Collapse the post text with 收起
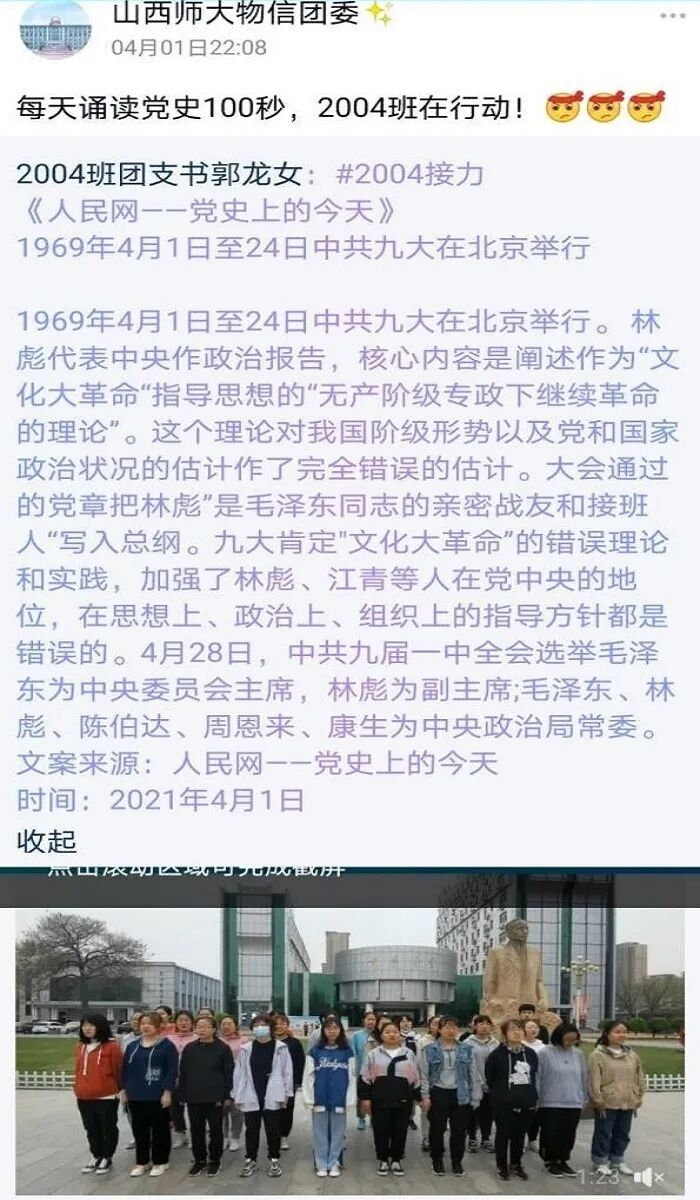This screenshot has width=700, height=1200. coord(46,841)
